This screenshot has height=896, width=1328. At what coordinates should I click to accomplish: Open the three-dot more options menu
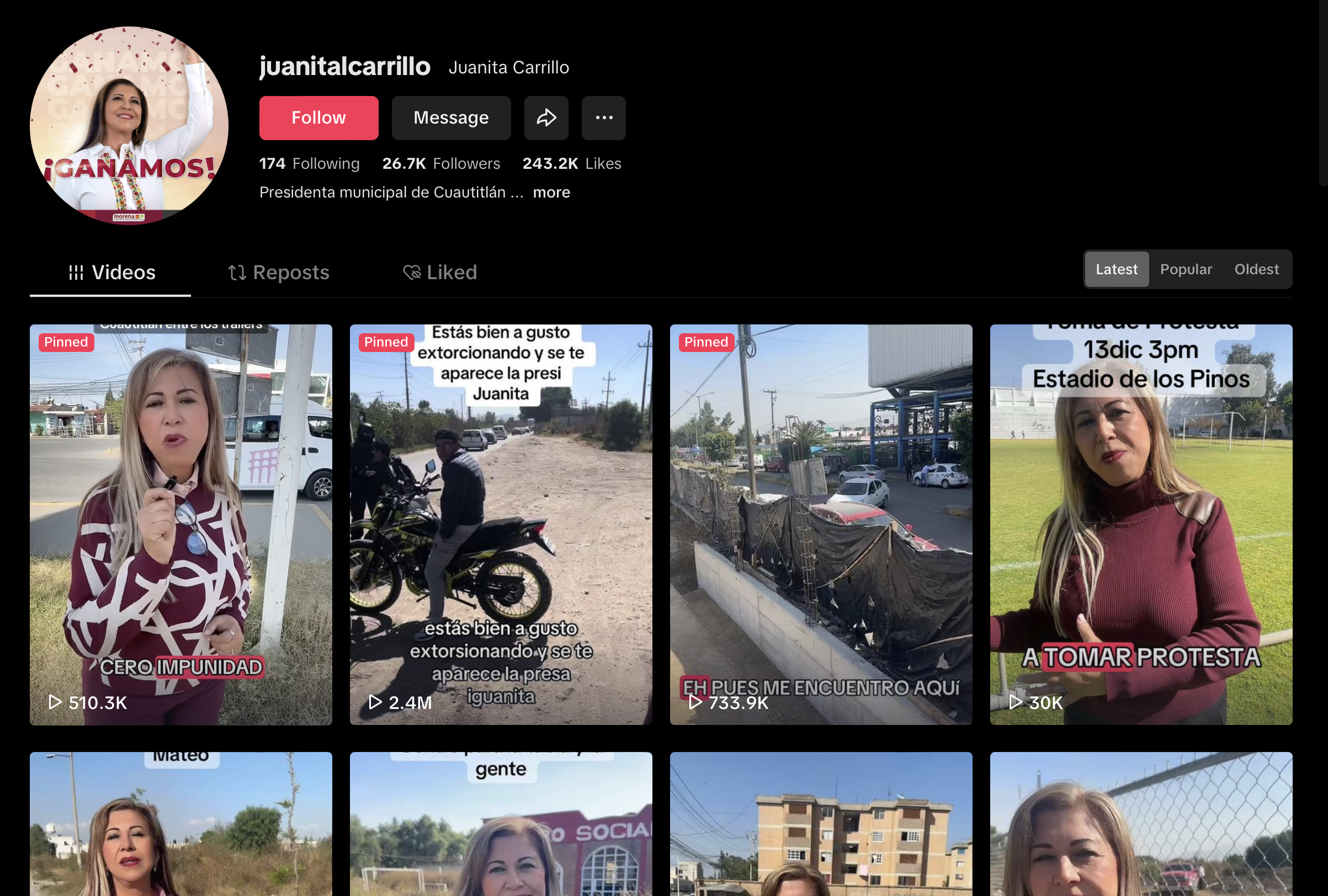603,118
